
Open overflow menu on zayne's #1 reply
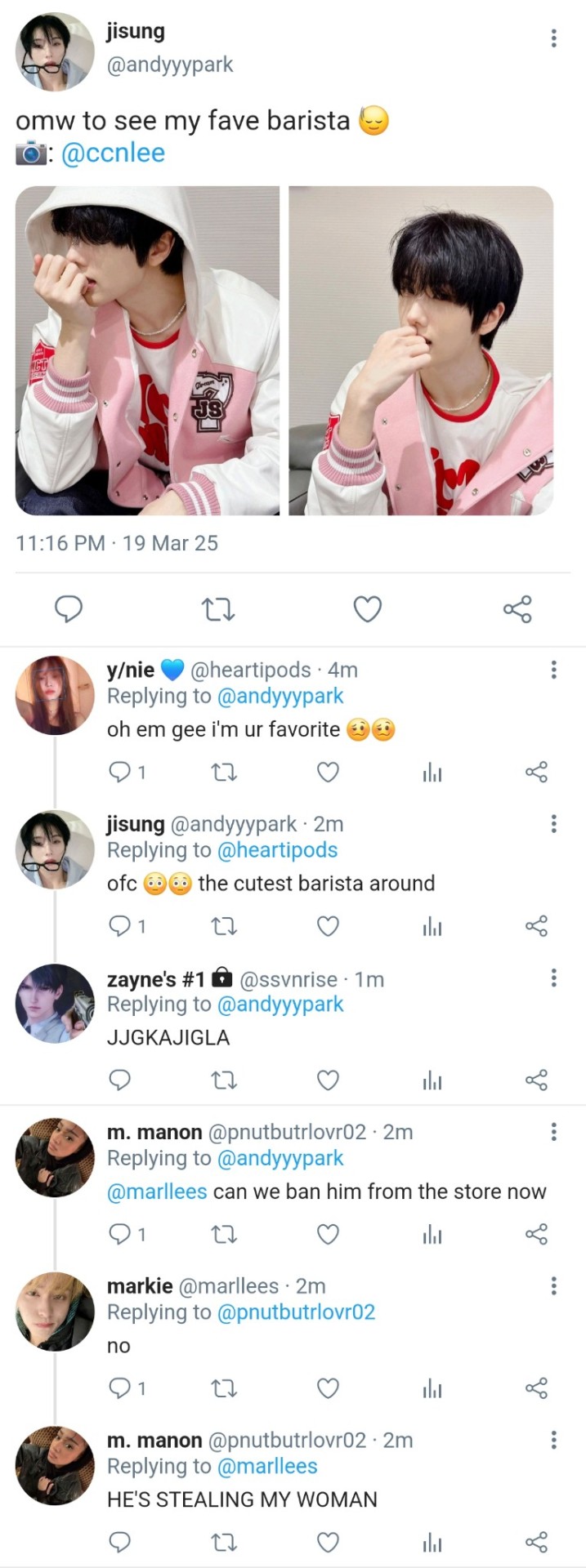(553, 978)
